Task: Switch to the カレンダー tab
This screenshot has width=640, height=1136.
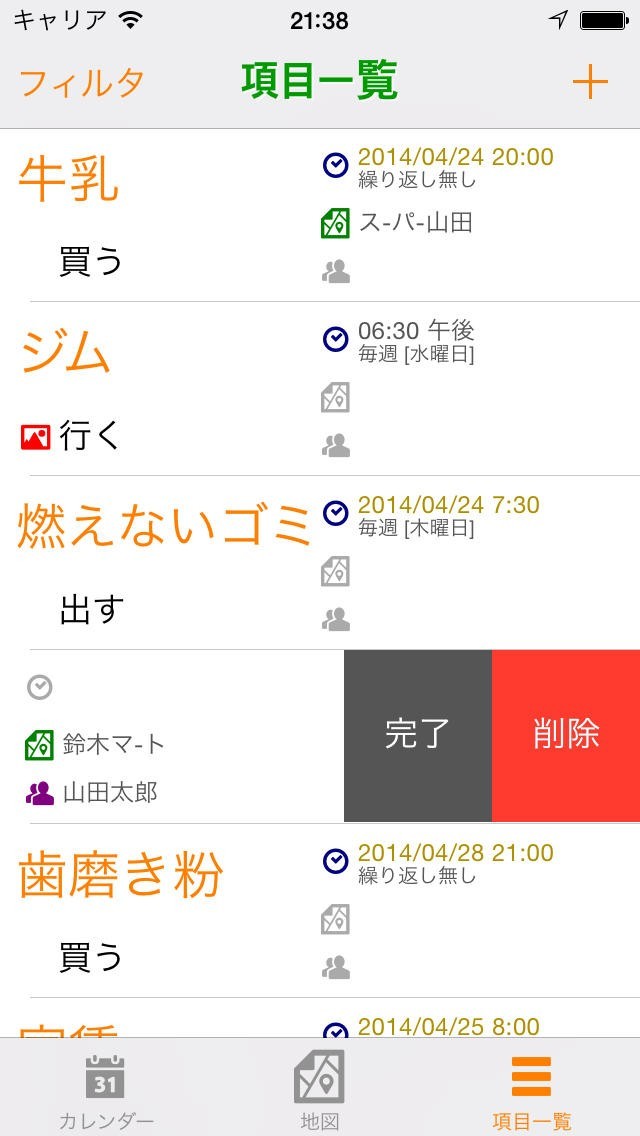Action: point(106,1090)
